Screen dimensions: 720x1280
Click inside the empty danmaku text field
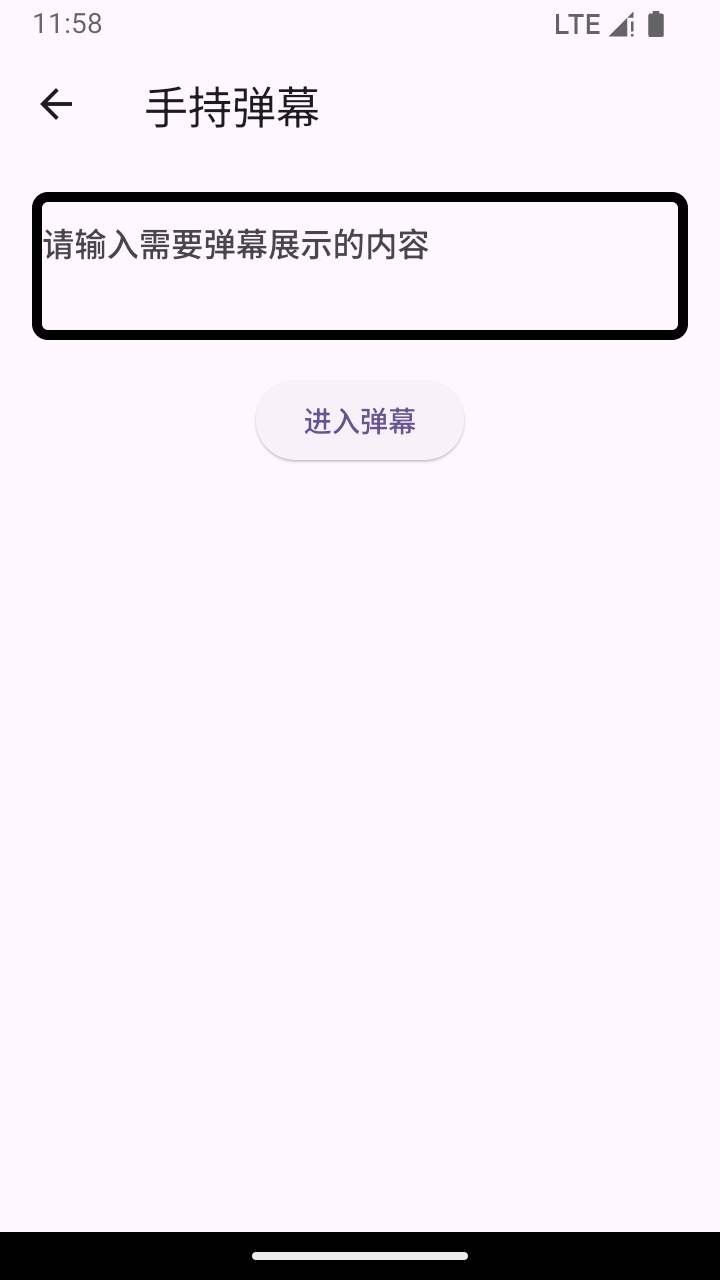[360, 265]
